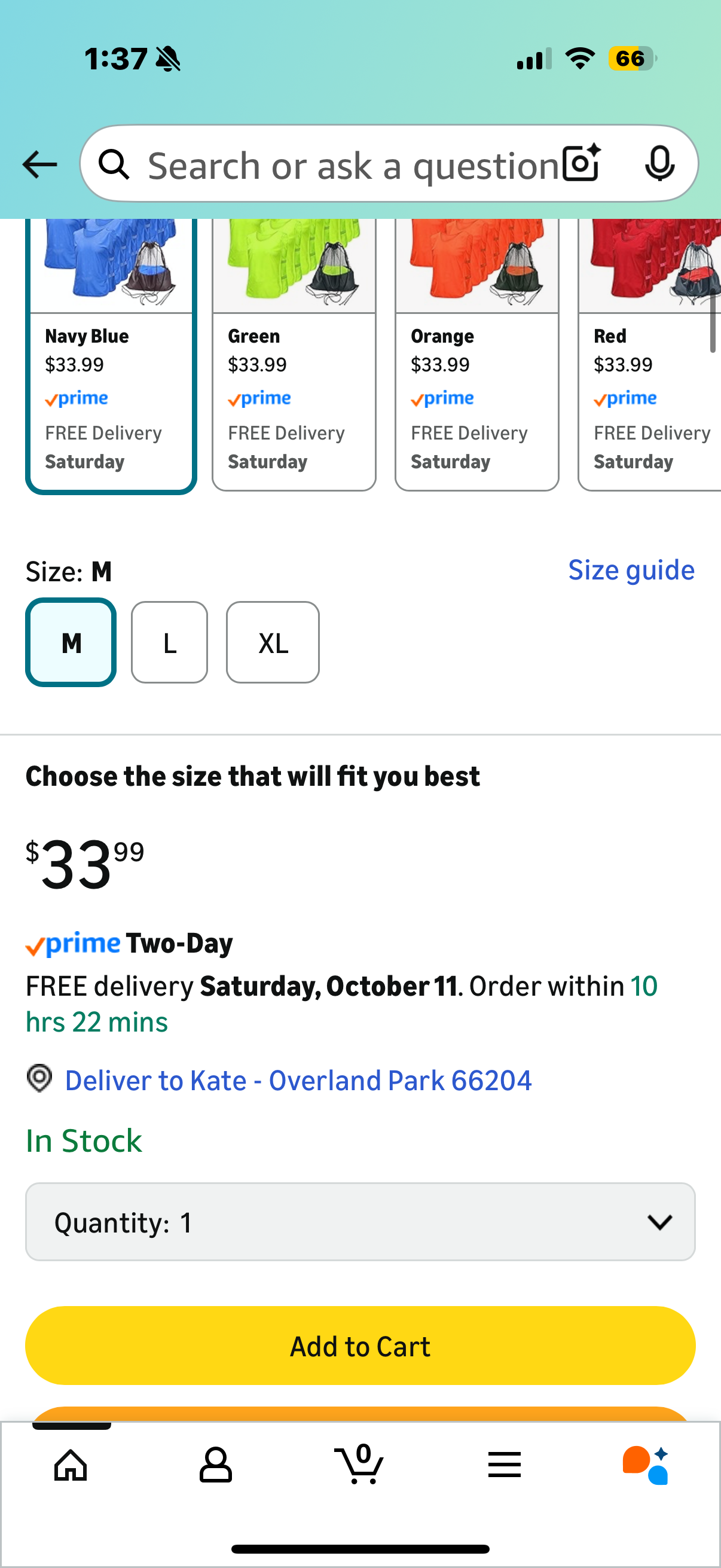The height and width of the screenshot is (1568, 721).
Task: Go back using the arrow icon
Action: coord(39,164)
